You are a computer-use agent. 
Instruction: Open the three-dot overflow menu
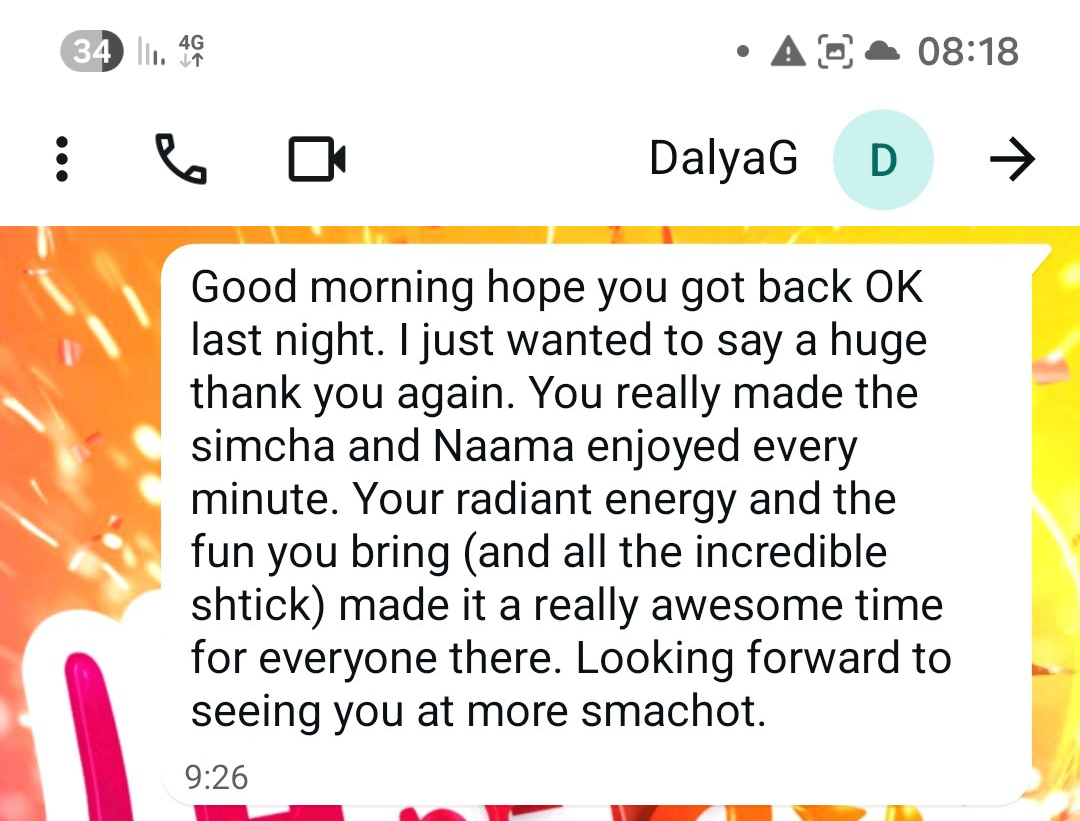(62, 160)
